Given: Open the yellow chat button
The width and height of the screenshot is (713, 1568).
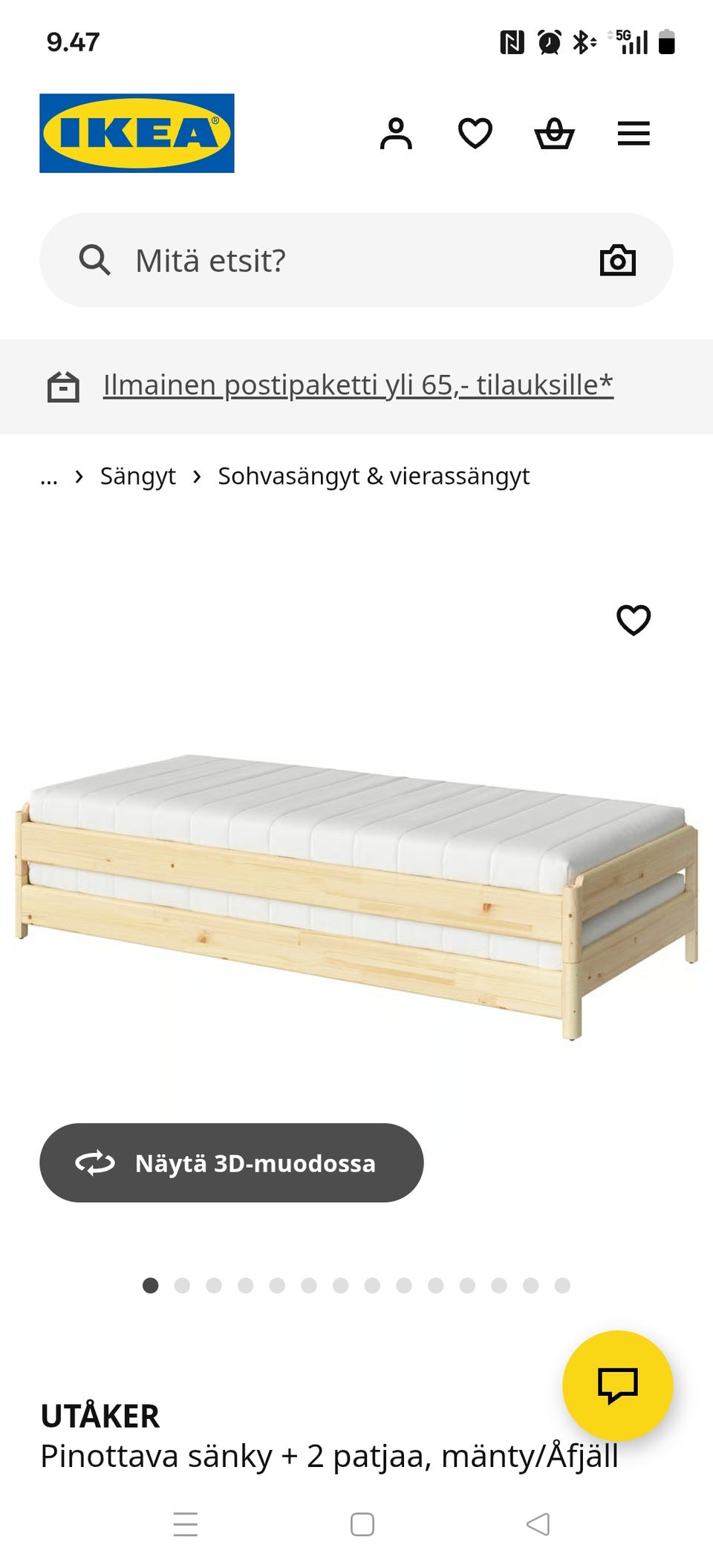Looking at the screenshot, I should click(x=617, y=1385).
